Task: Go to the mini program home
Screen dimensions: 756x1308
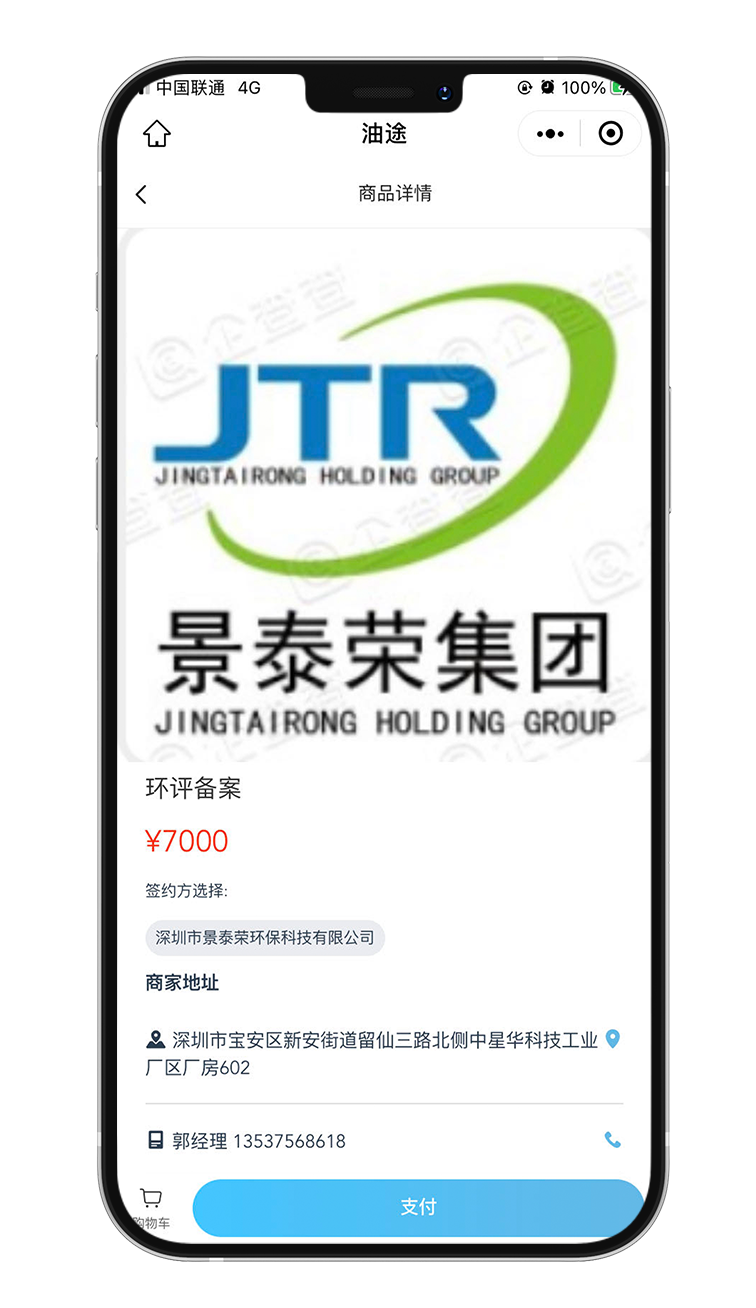Action: pyautogui.click(x=157, y=134)
